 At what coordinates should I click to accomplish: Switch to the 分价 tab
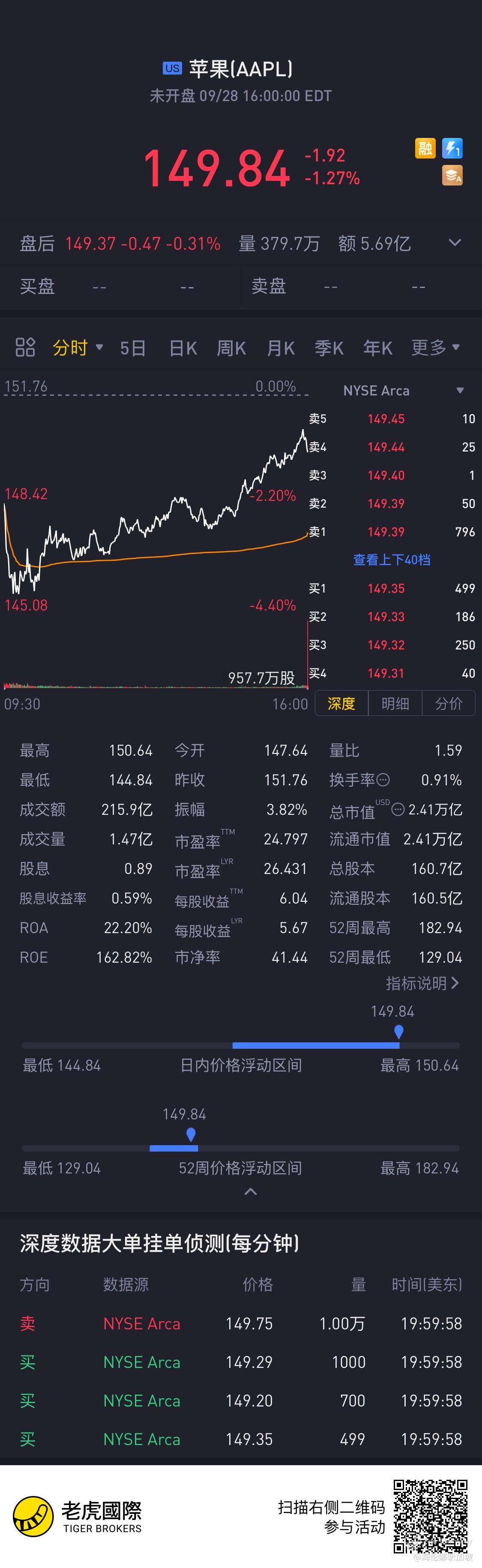pos(449,703)
